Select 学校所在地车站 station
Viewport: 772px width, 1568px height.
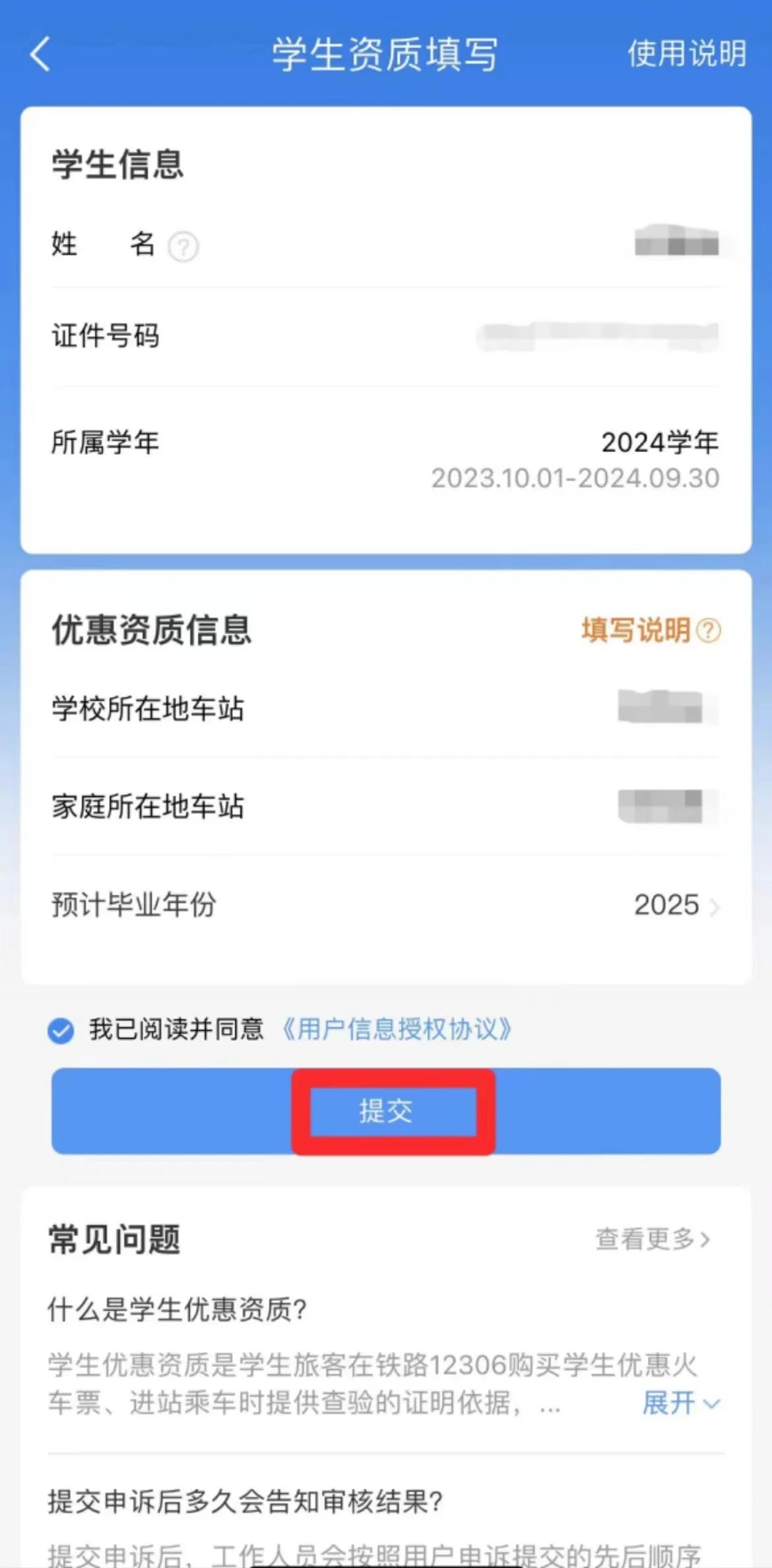tap(660, 707)
